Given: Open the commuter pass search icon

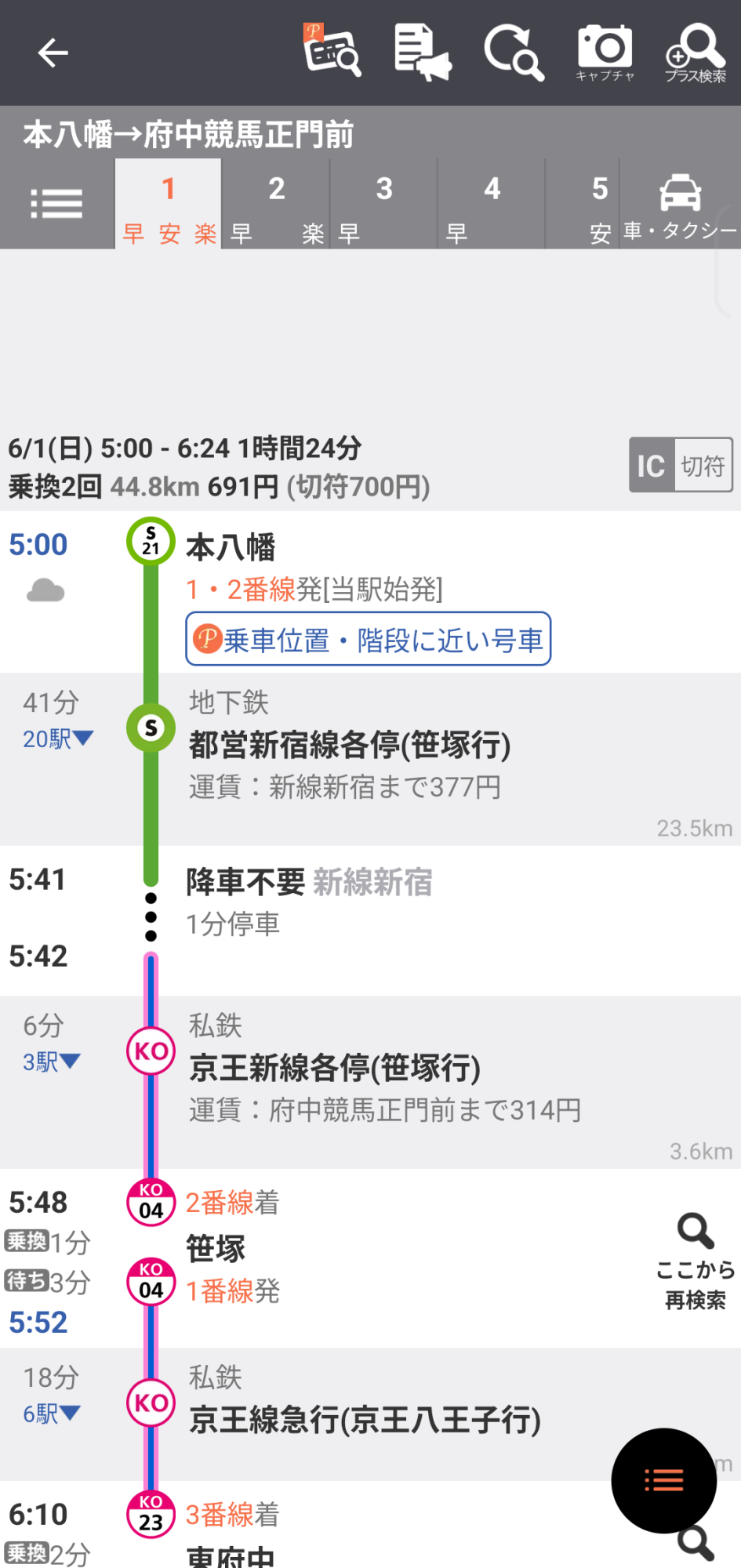Looking at the screenshot, I should [x=332, y=50].
